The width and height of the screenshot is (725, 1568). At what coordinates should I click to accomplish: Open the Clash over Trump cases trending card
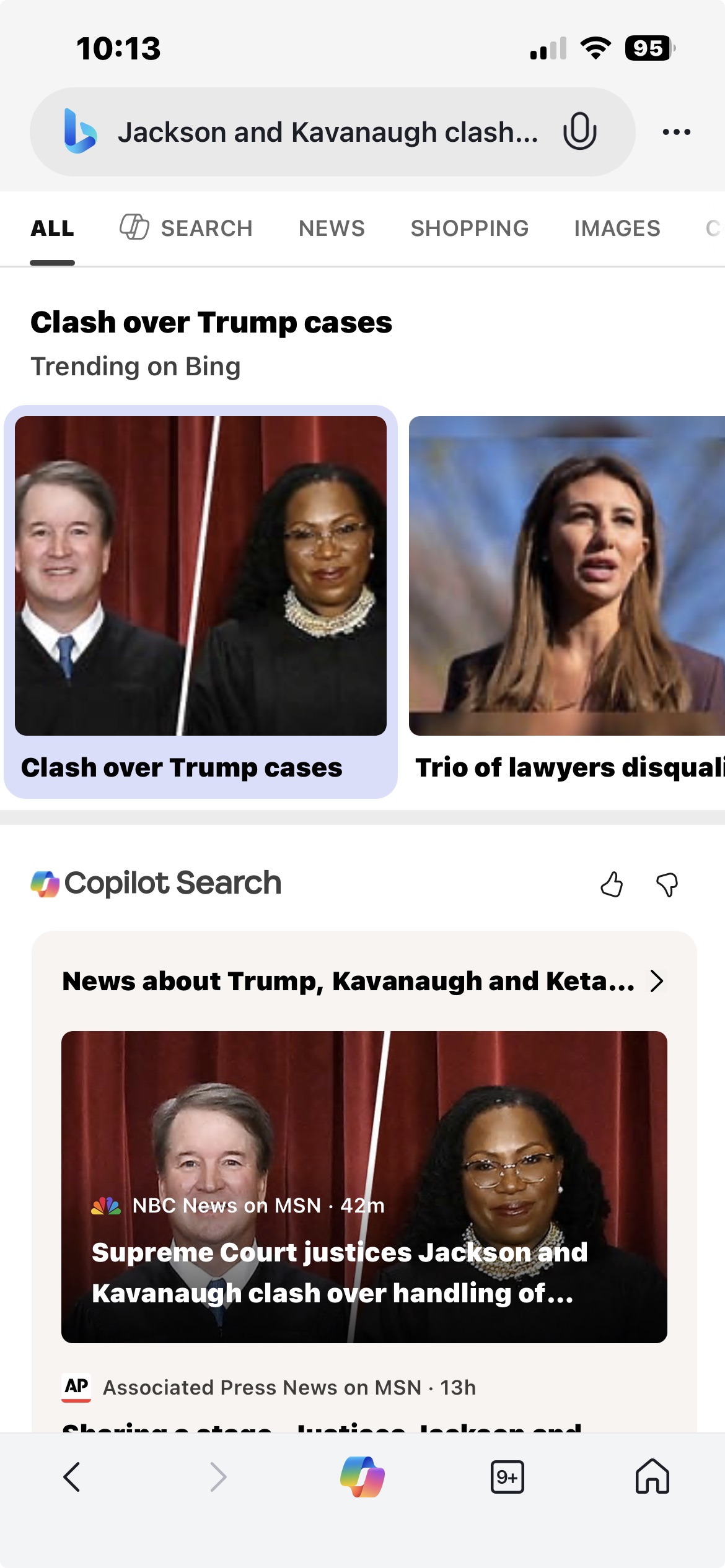pyautogui.click(x=201, y=601)
